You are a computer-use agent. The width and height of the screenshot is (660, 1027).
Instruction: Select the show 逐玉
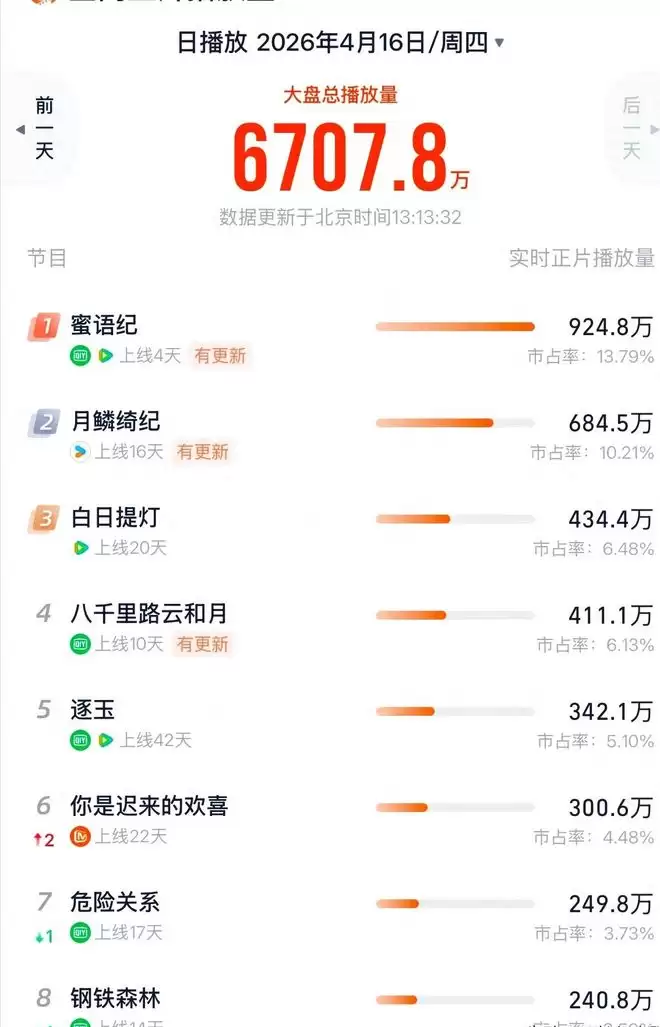coord(93,709)
